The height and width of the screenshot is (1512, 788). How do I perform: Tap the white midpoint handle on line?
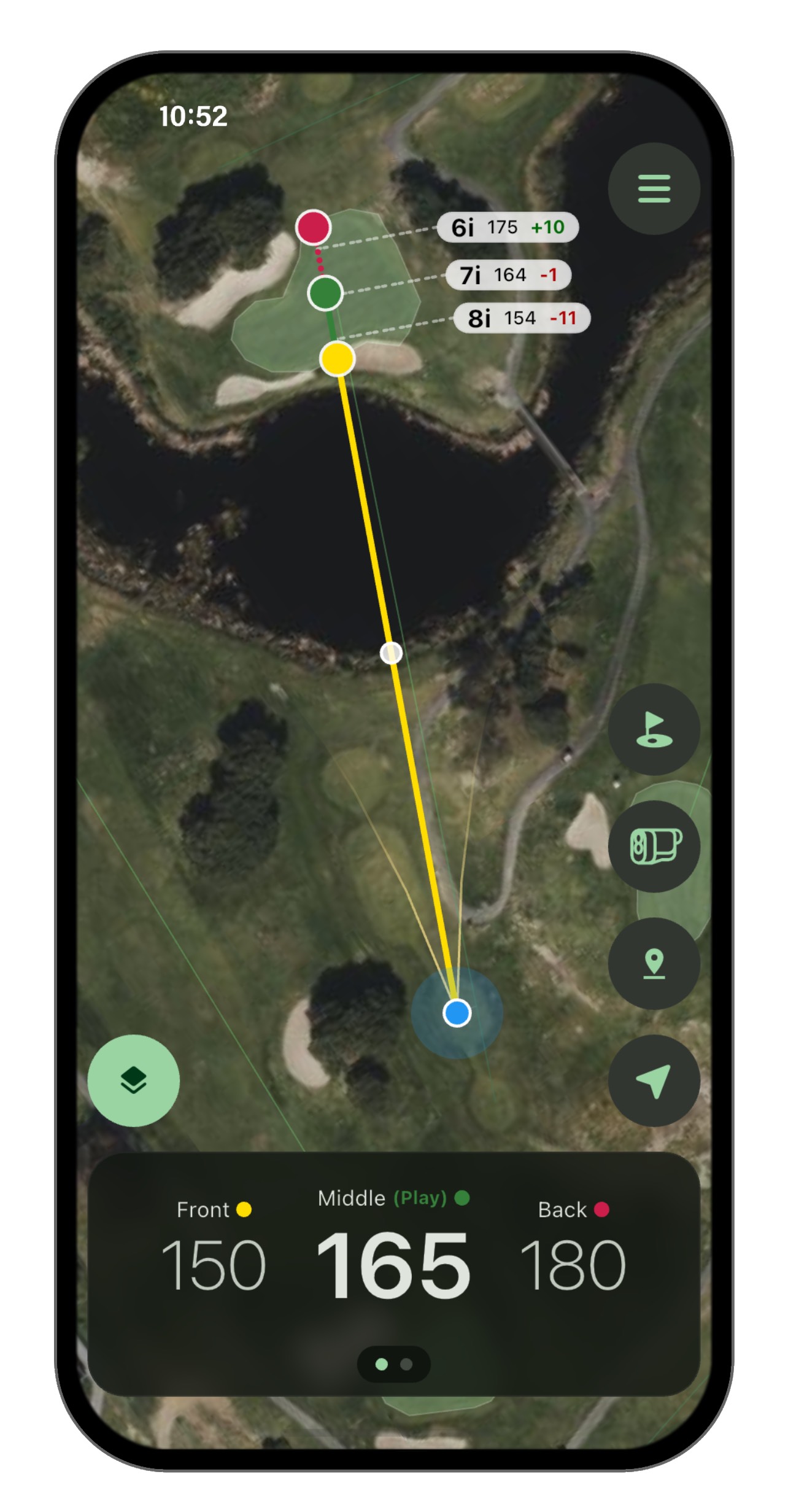(392, 653)
